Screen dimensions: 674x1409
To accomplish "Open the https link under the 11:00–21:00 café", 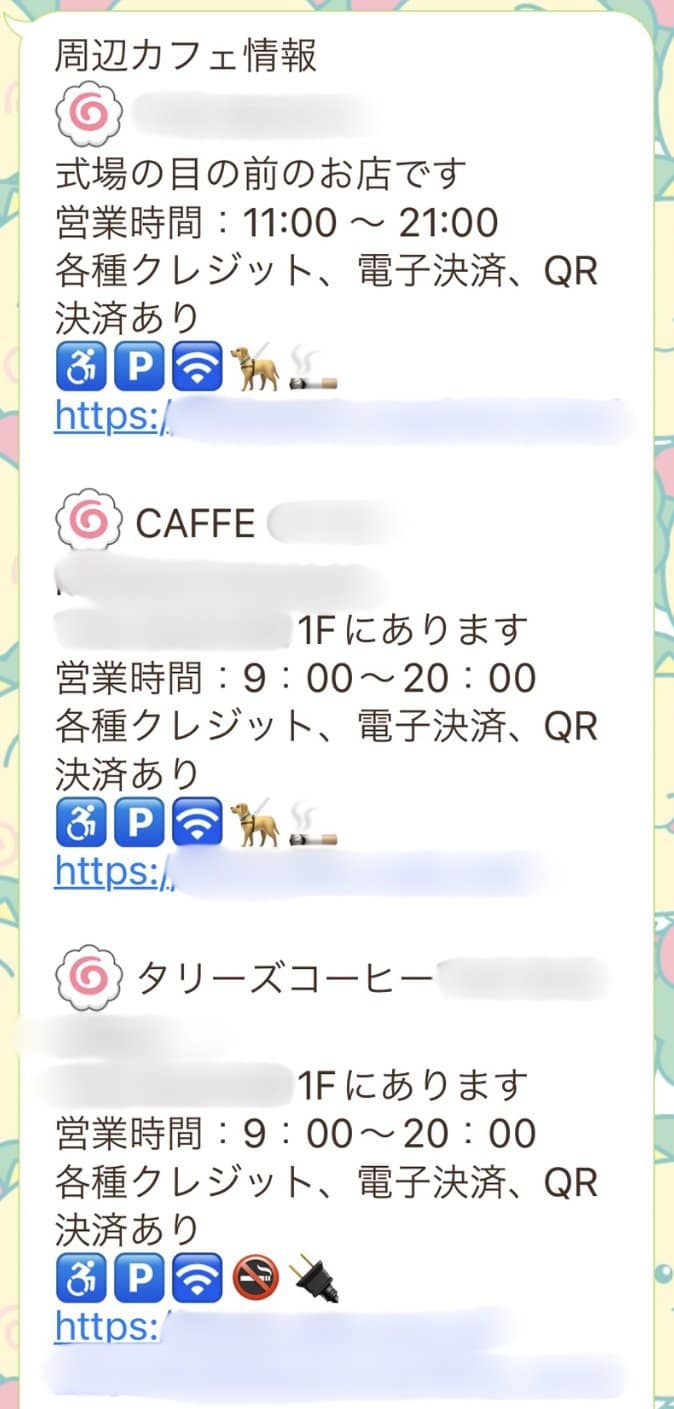I will pos(110,416).
